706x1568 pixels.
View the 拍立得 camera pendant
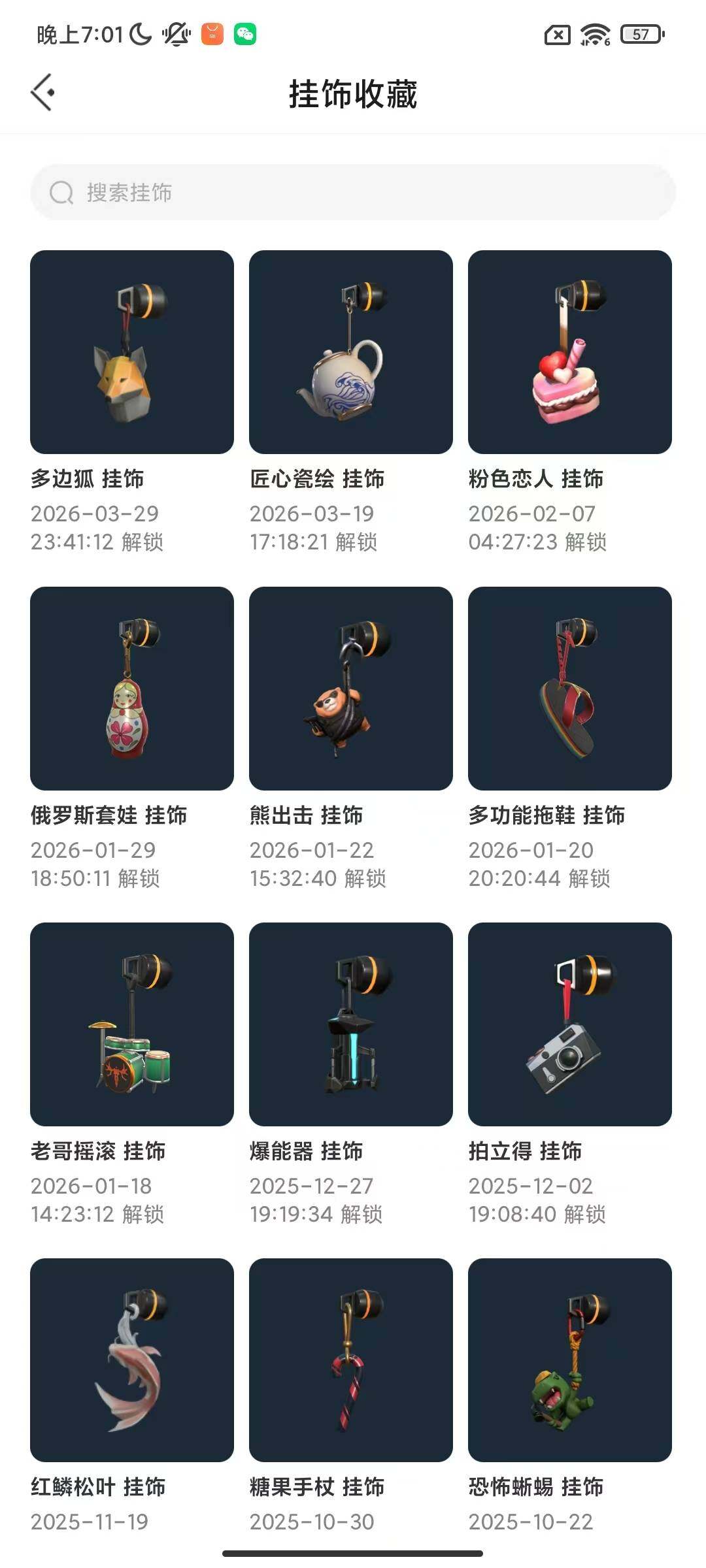coord(569,1022)
